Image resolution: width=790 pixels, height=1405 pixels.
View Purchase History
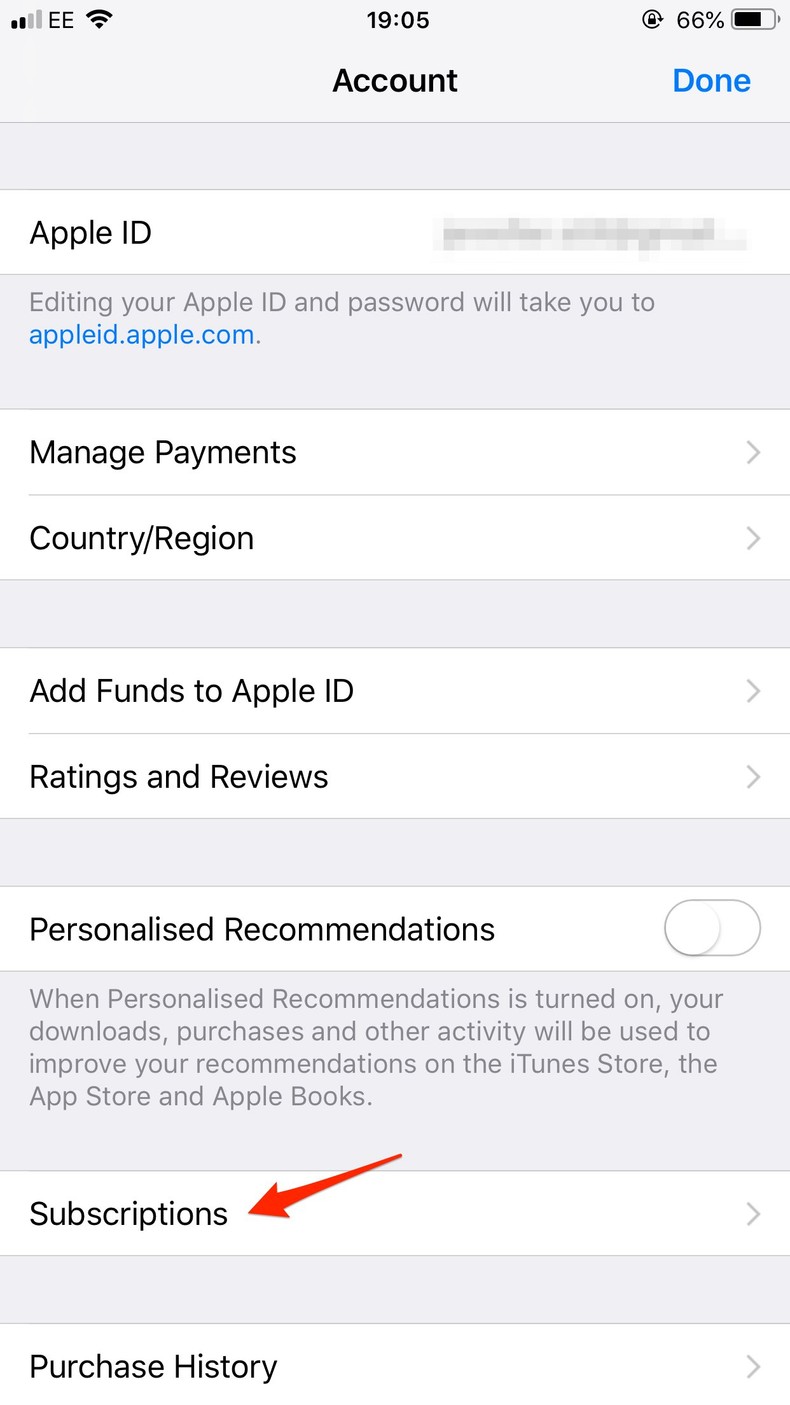(x=394, y=1366)
